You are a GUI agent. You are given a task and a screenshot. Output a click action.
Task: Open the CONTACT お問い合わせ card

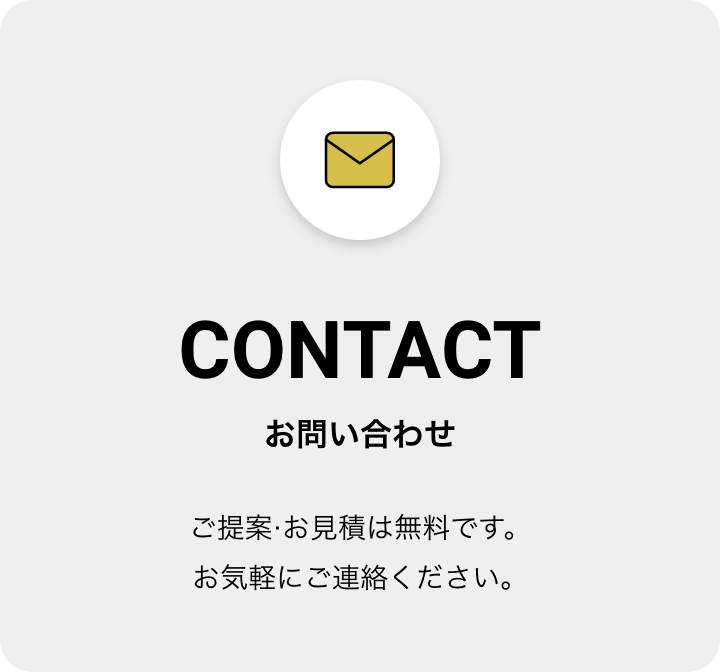[x=360, y=350]
